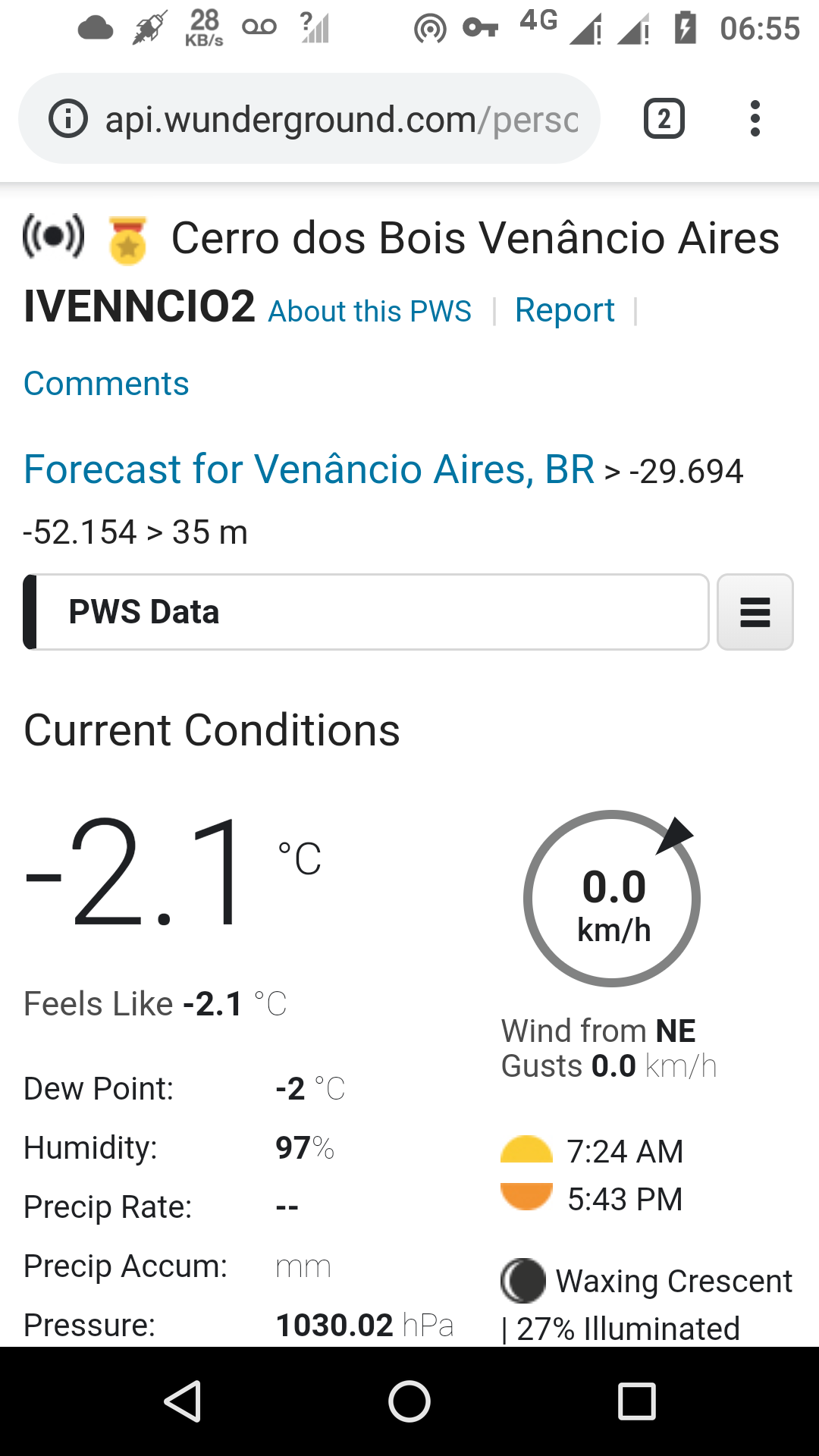Open the Comments link
The image size is (819, 1456).
coord(106,384)
